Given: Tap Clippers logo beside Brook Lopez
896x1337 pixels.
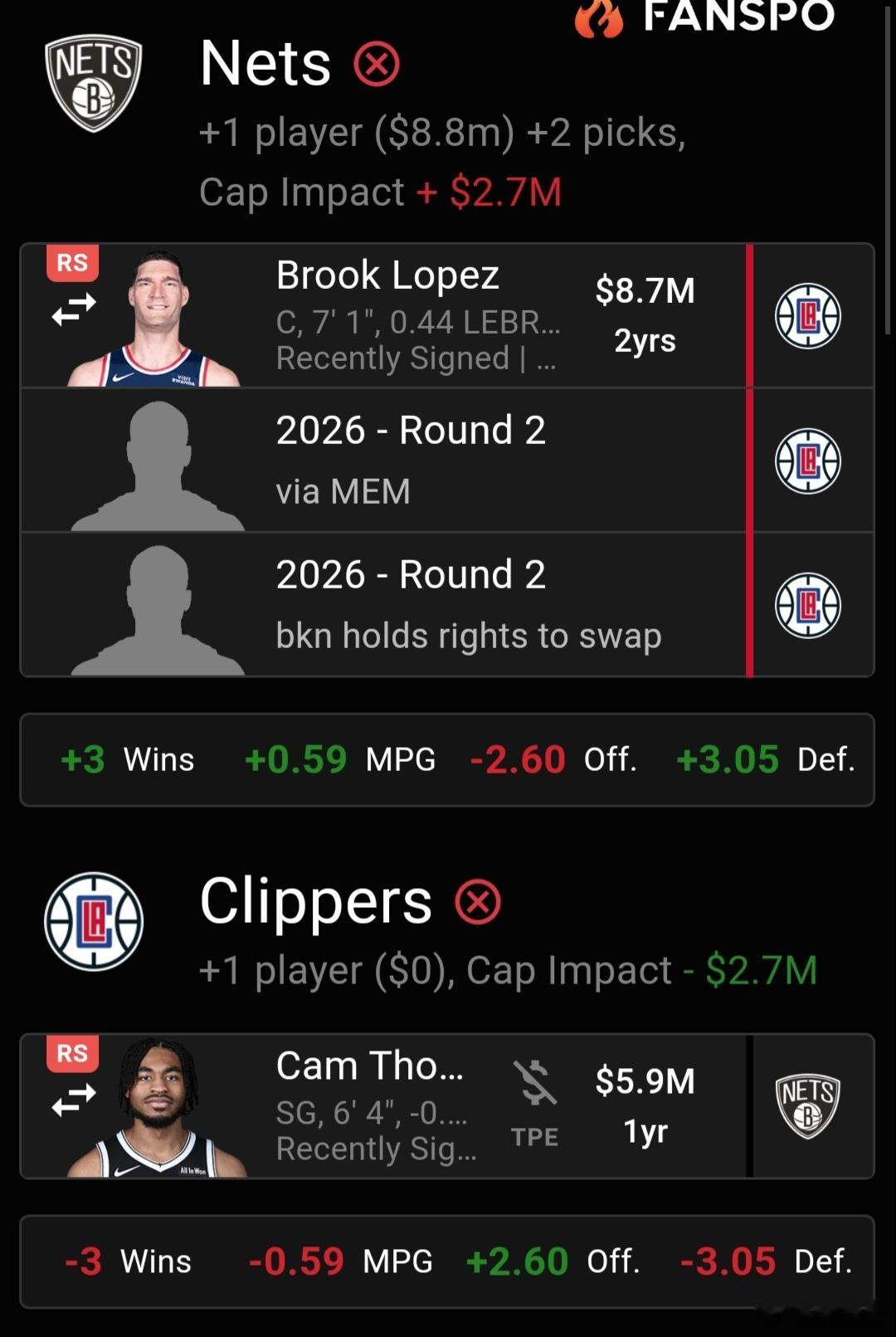Looking at the screenshot, I should tap(808, 316).
